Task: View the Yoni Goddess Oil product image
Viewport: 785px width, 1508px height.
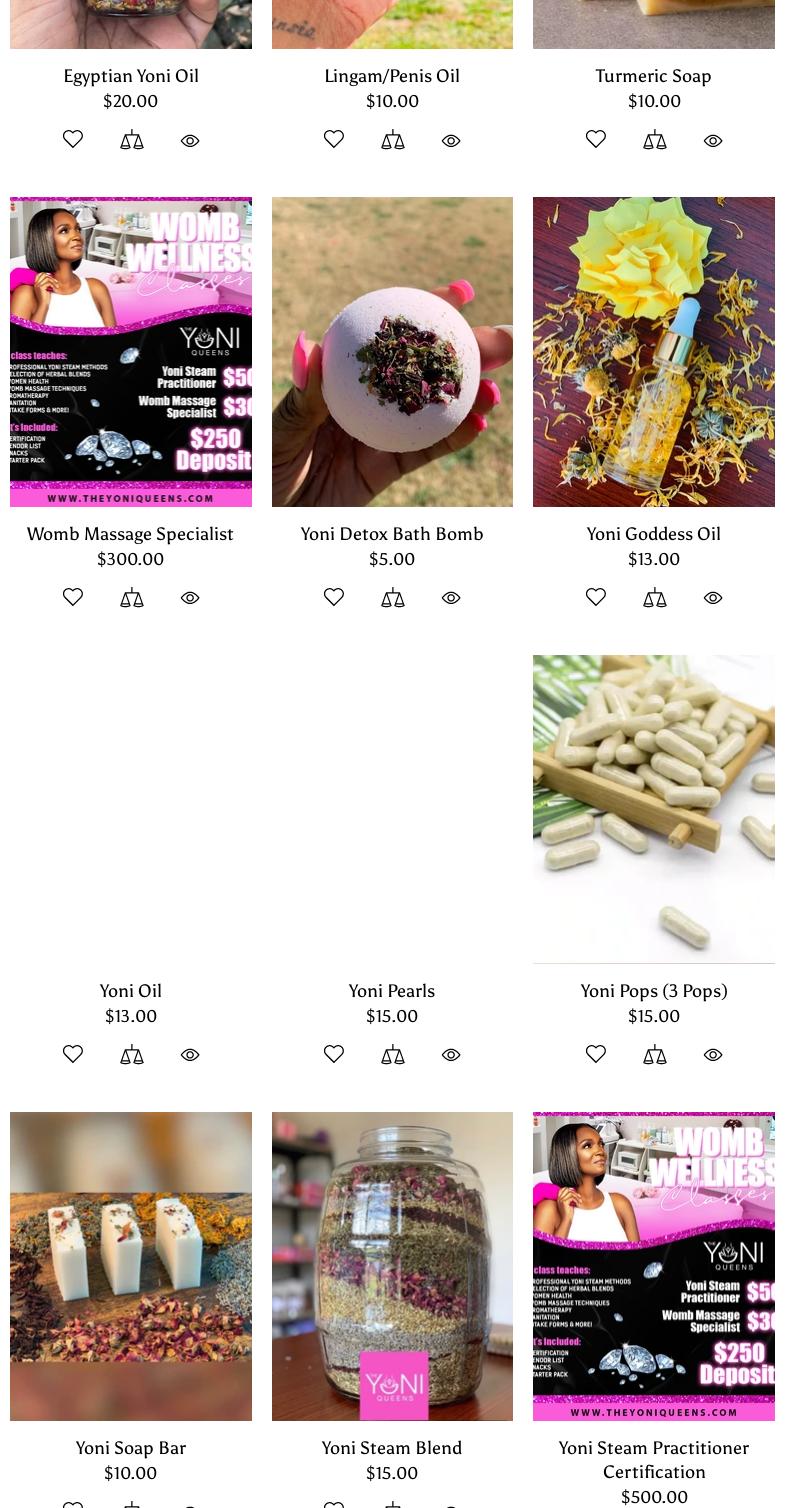Action: pyautogui.click(x=654, y=352)
